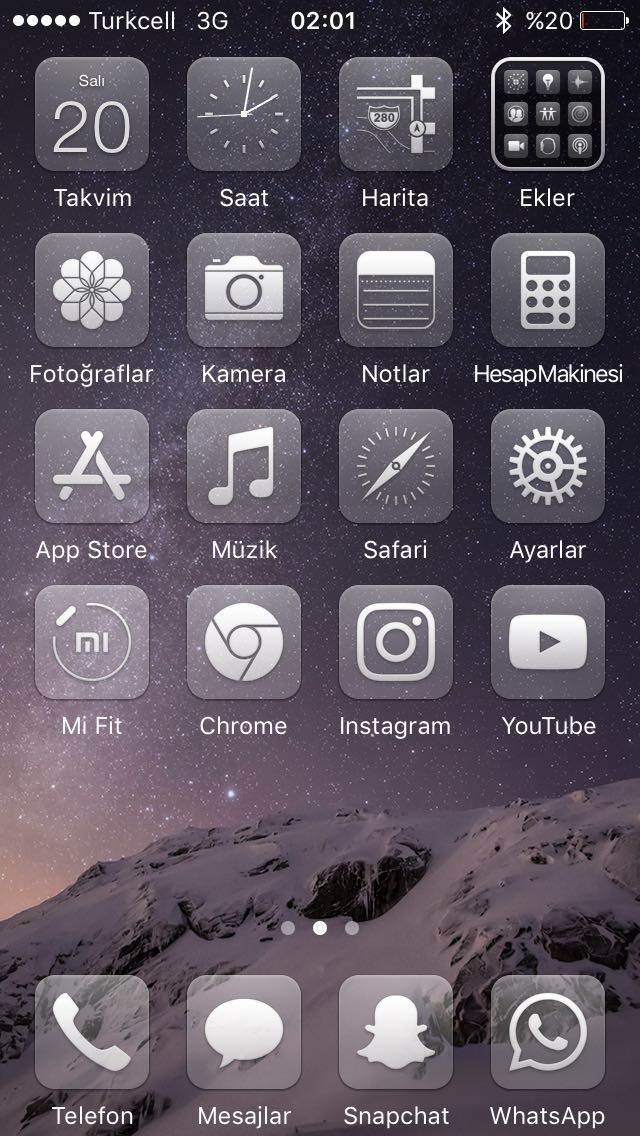Launch the Mi Fit app
This screenshot has width=640, height=1136.
[x=92, y=642]
